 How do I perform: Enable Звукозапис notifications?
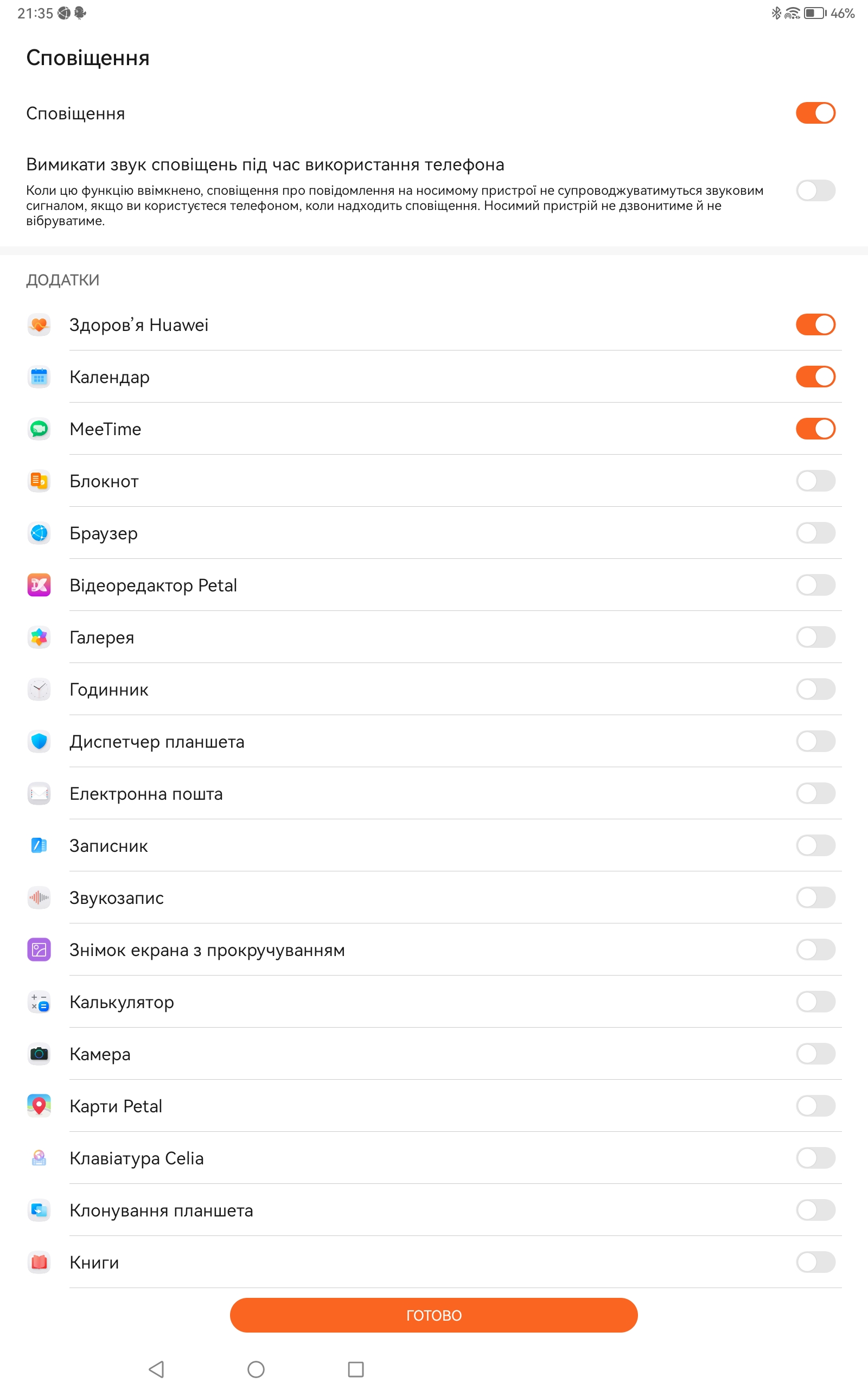tap(815, 897)
